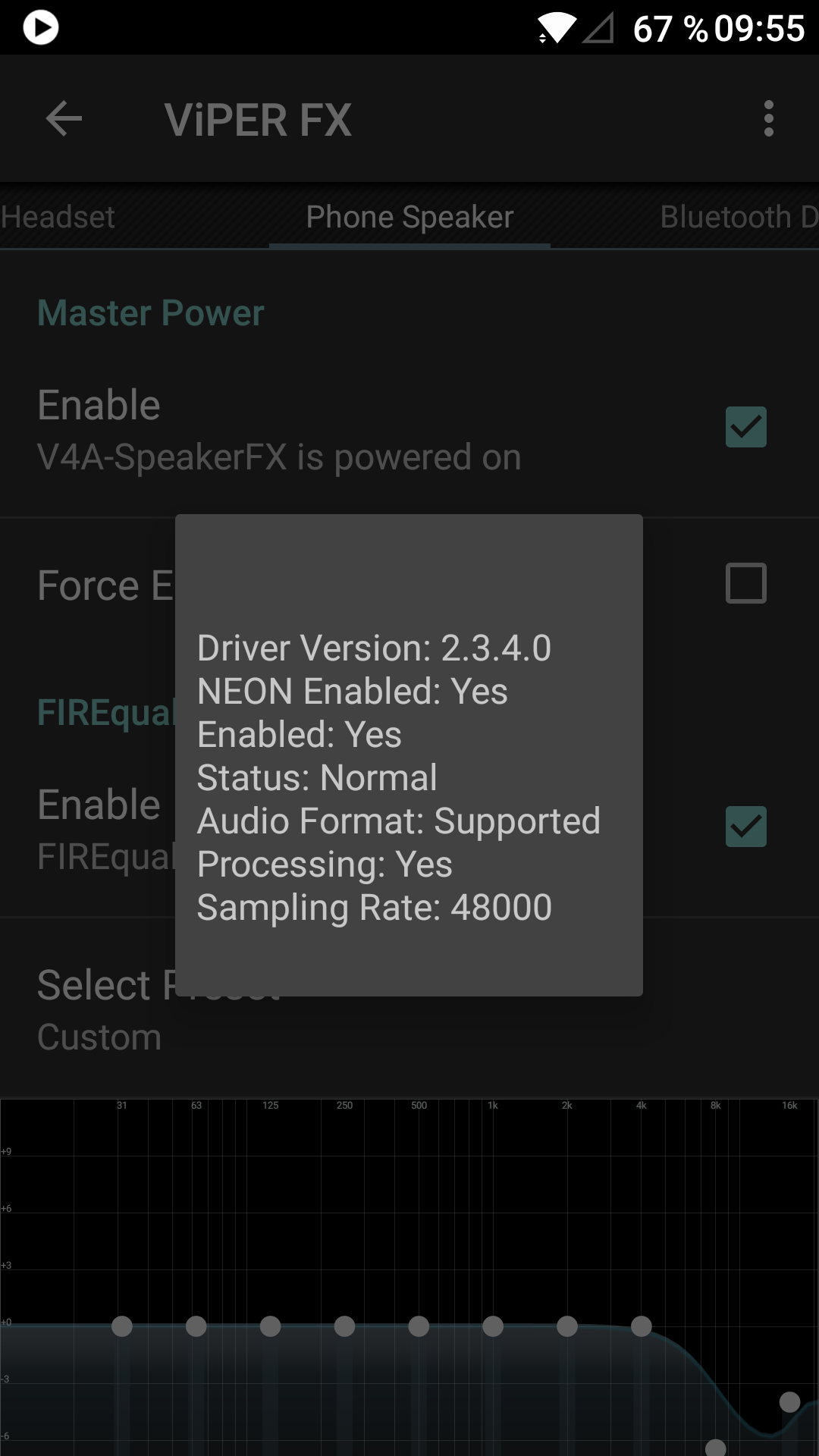Go back with the arrow icon

(64, 119)
